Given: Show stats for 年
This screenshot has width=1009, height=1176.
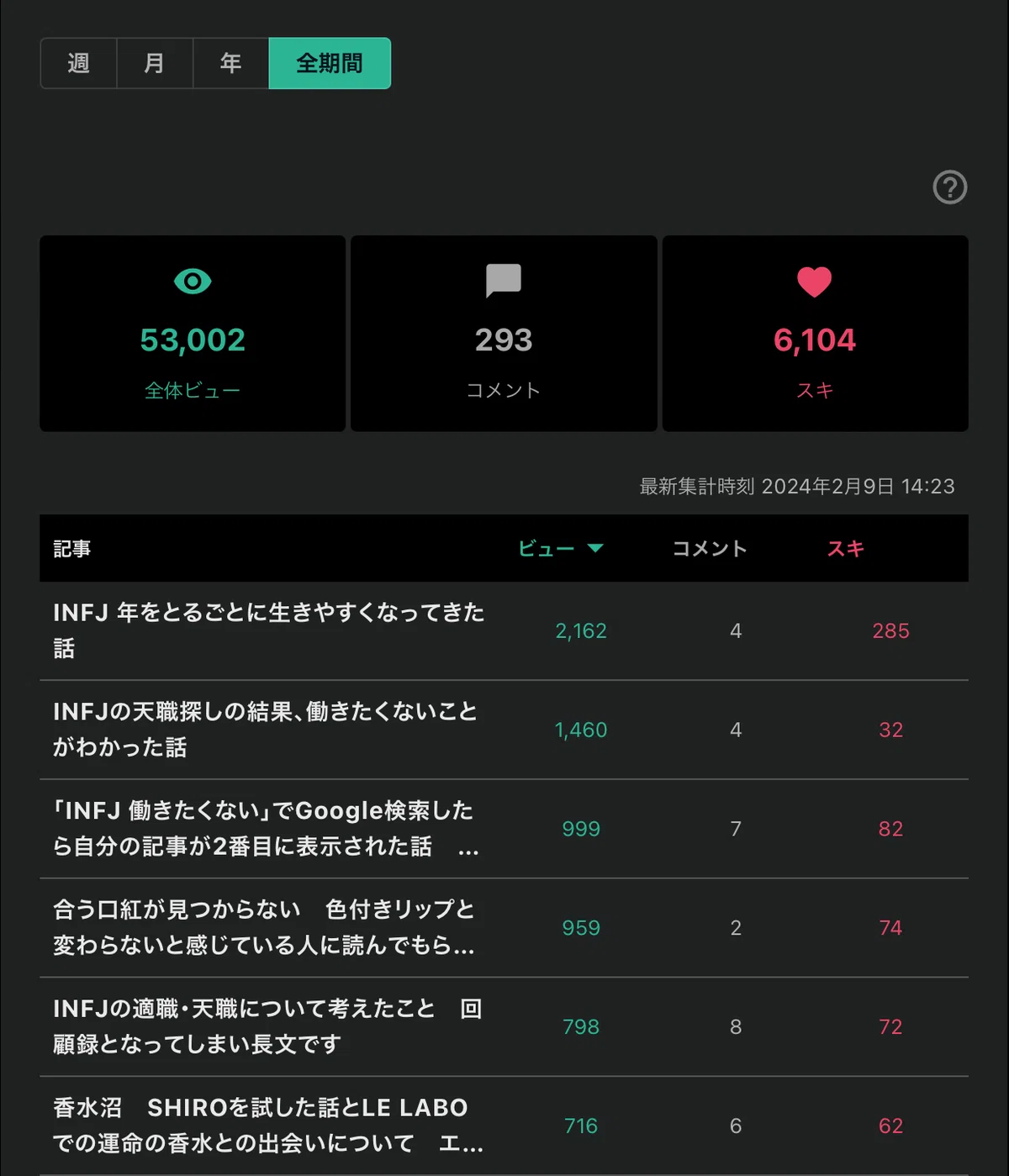Looking at the screenshot, I should [x=231, y=63].
